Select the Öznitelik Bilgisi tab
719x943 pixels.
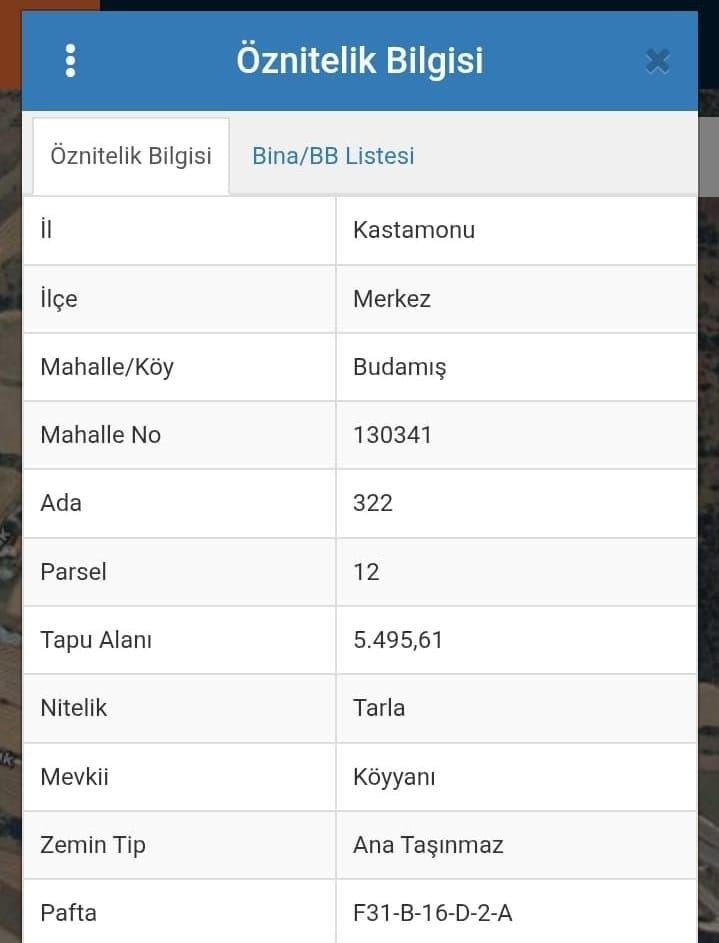(131, 156)
